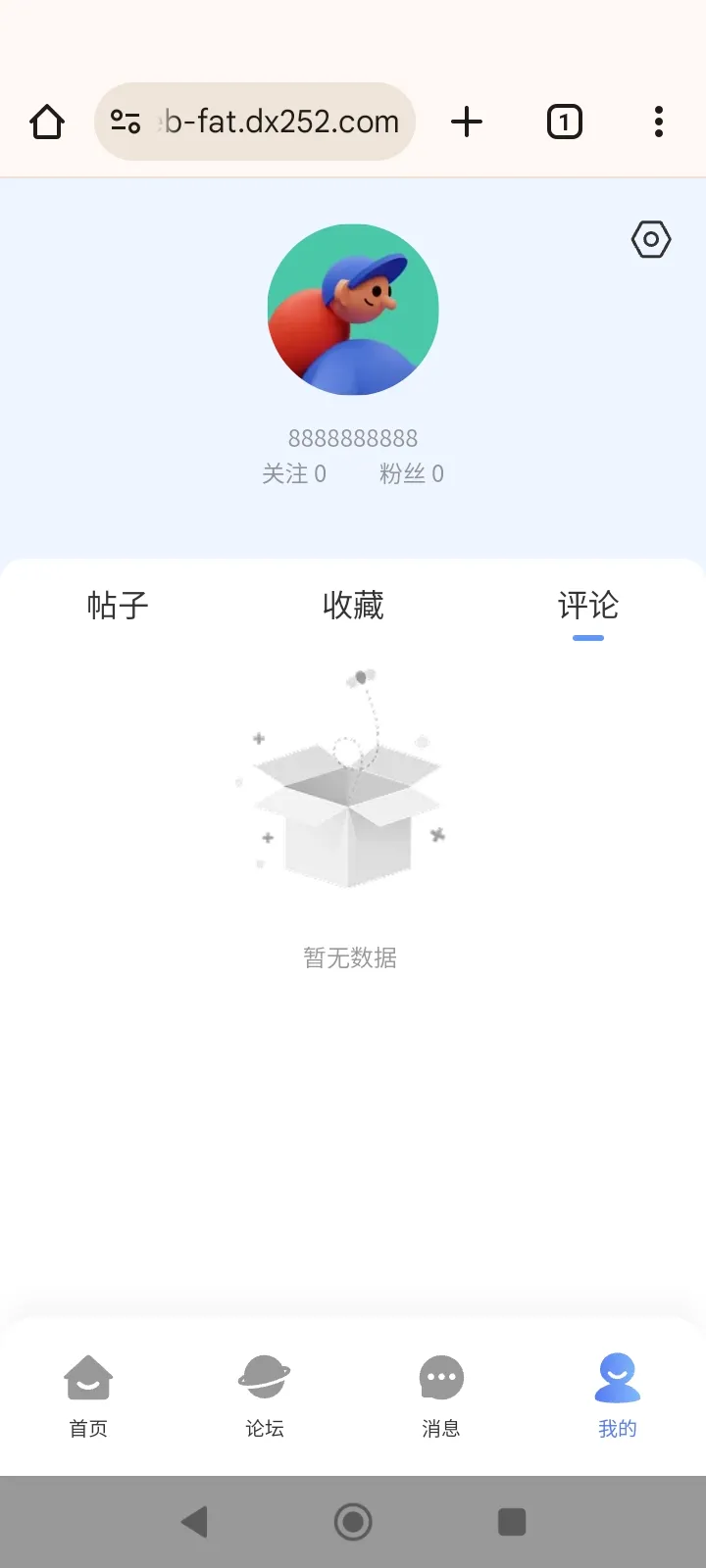The image size is (706, 1568).
Task: Open the user avatar image
Action: point(353,309)
